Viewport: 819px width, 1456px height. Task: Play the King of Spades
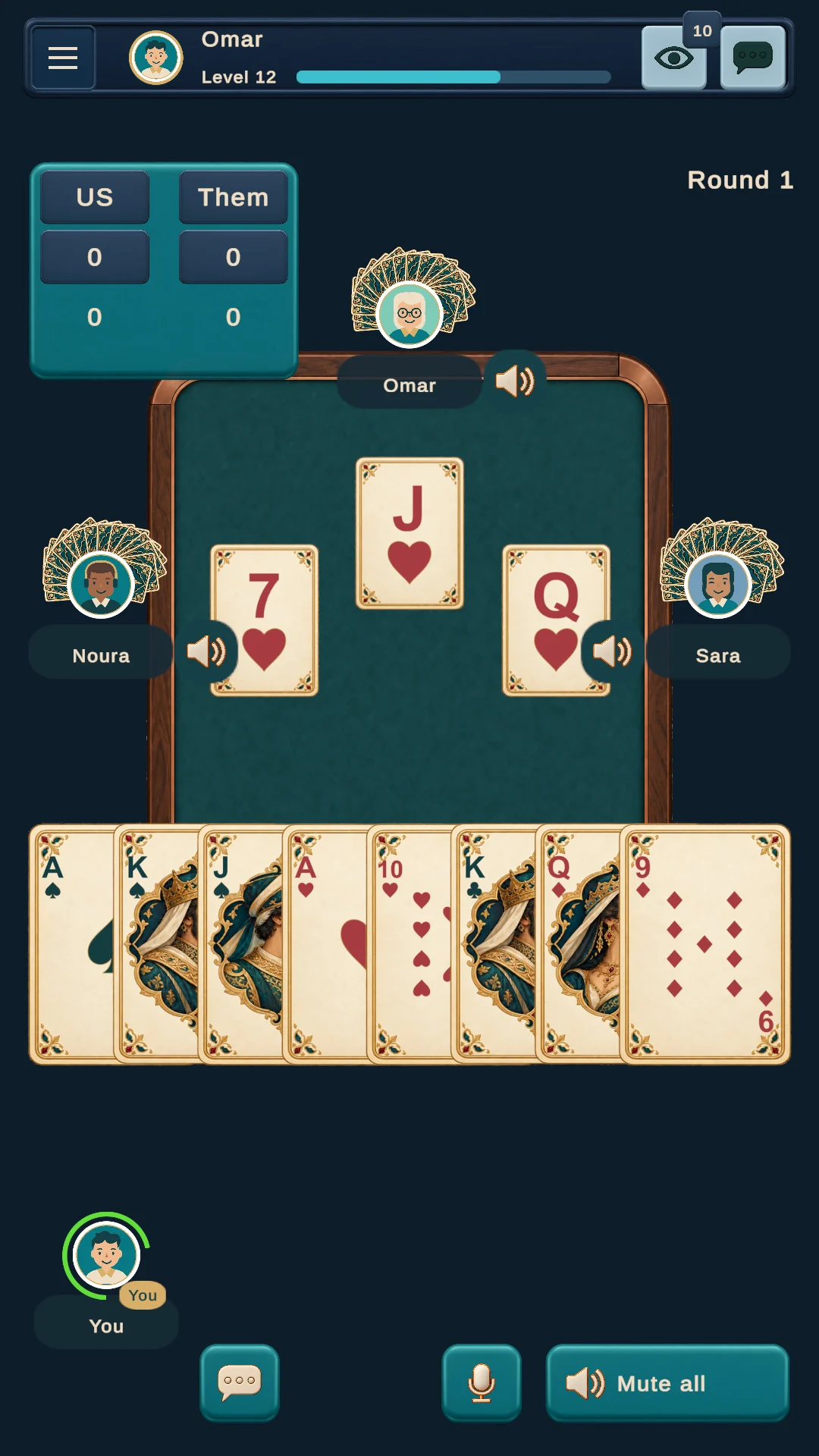[156, 944]
